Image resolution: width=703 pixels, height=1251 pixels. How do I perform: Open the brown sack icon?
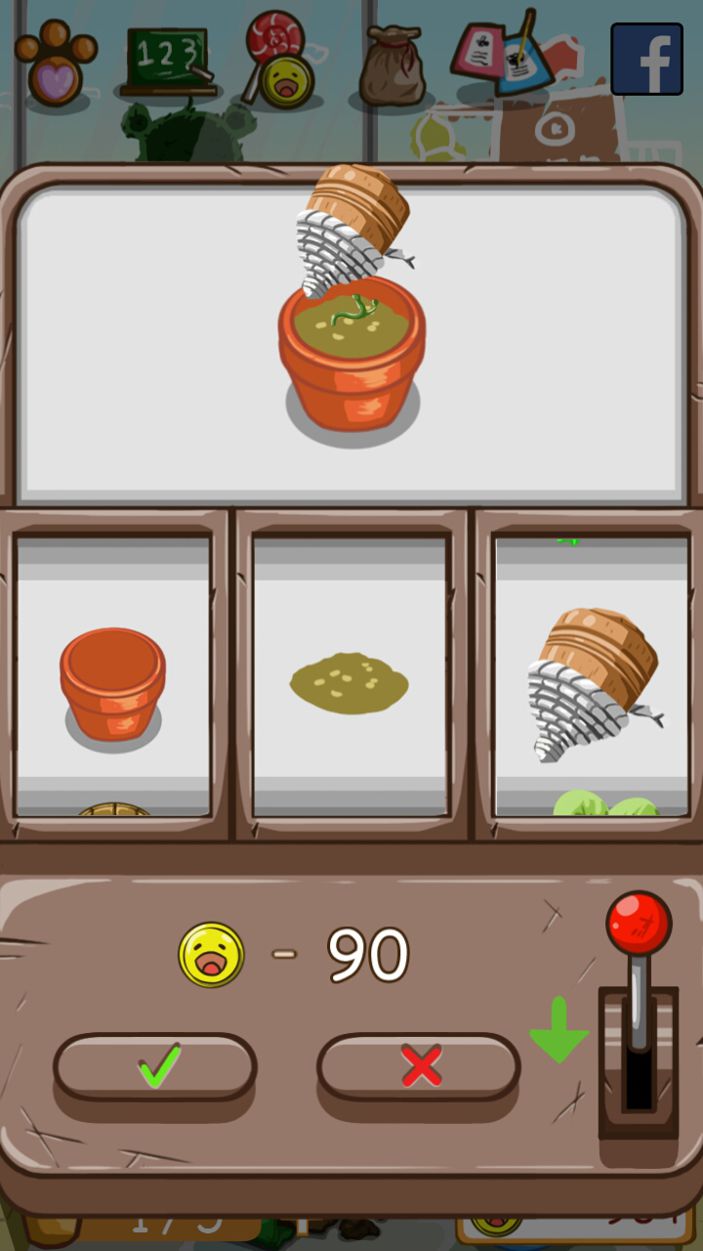pos(393,65)
